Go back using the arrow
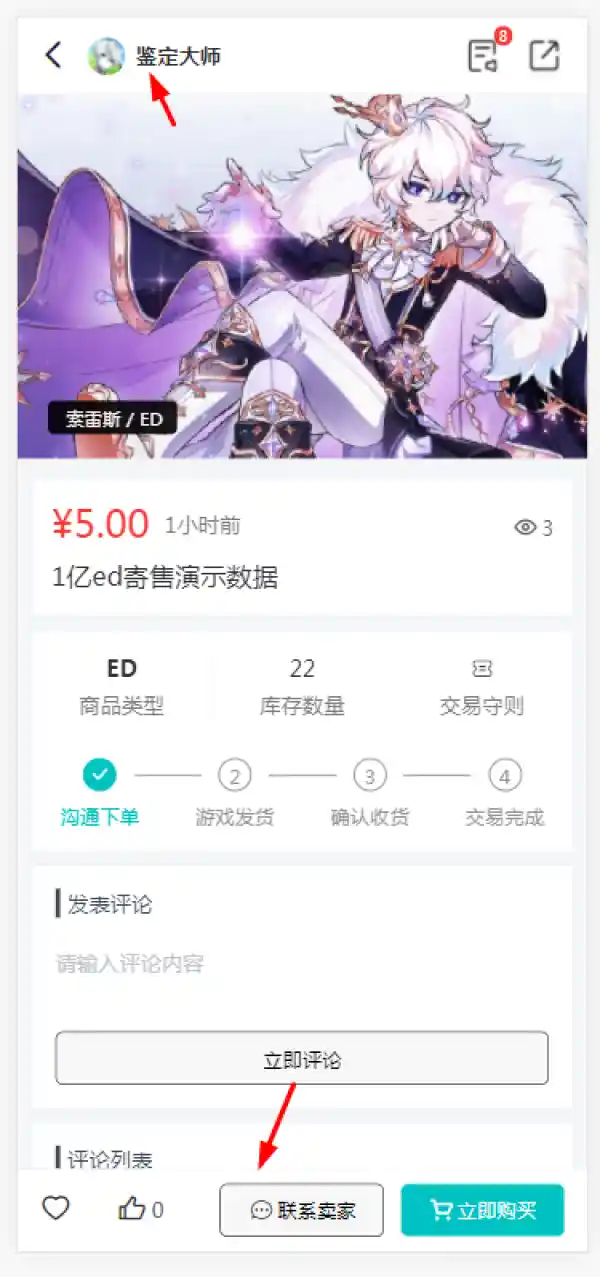 (54, 56)
